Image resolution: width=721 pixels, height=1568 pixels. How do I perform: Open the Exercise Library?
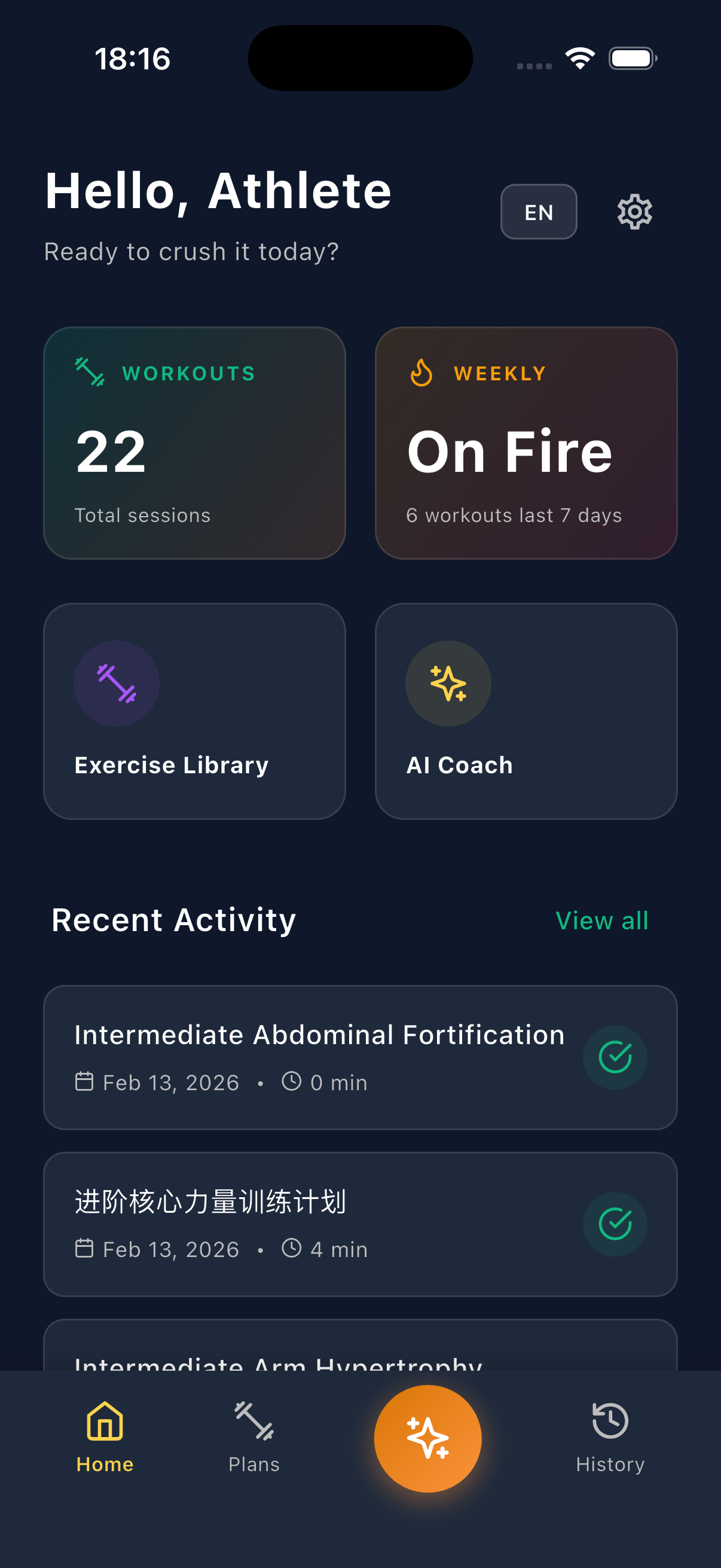[x=195, y=710]
